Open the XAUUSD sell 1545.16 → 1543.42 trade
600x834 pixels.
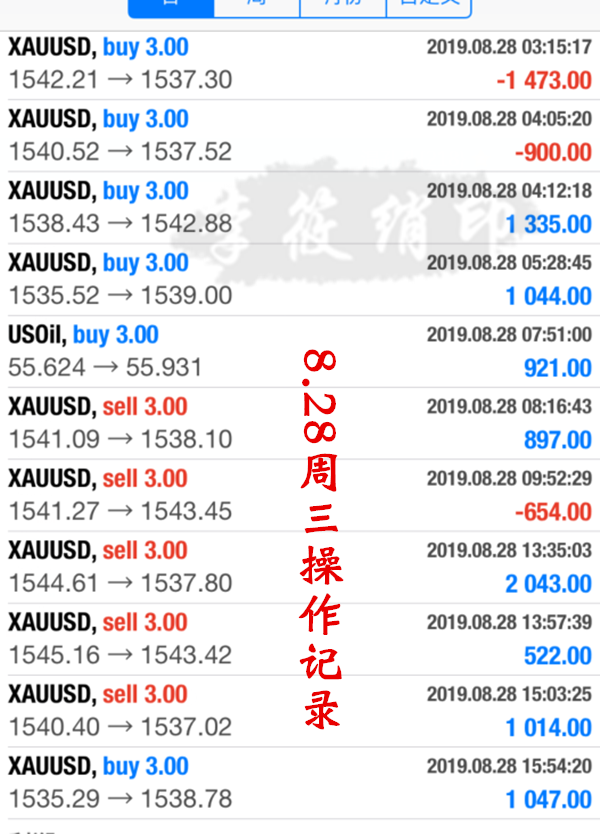(x=300, y=640)
